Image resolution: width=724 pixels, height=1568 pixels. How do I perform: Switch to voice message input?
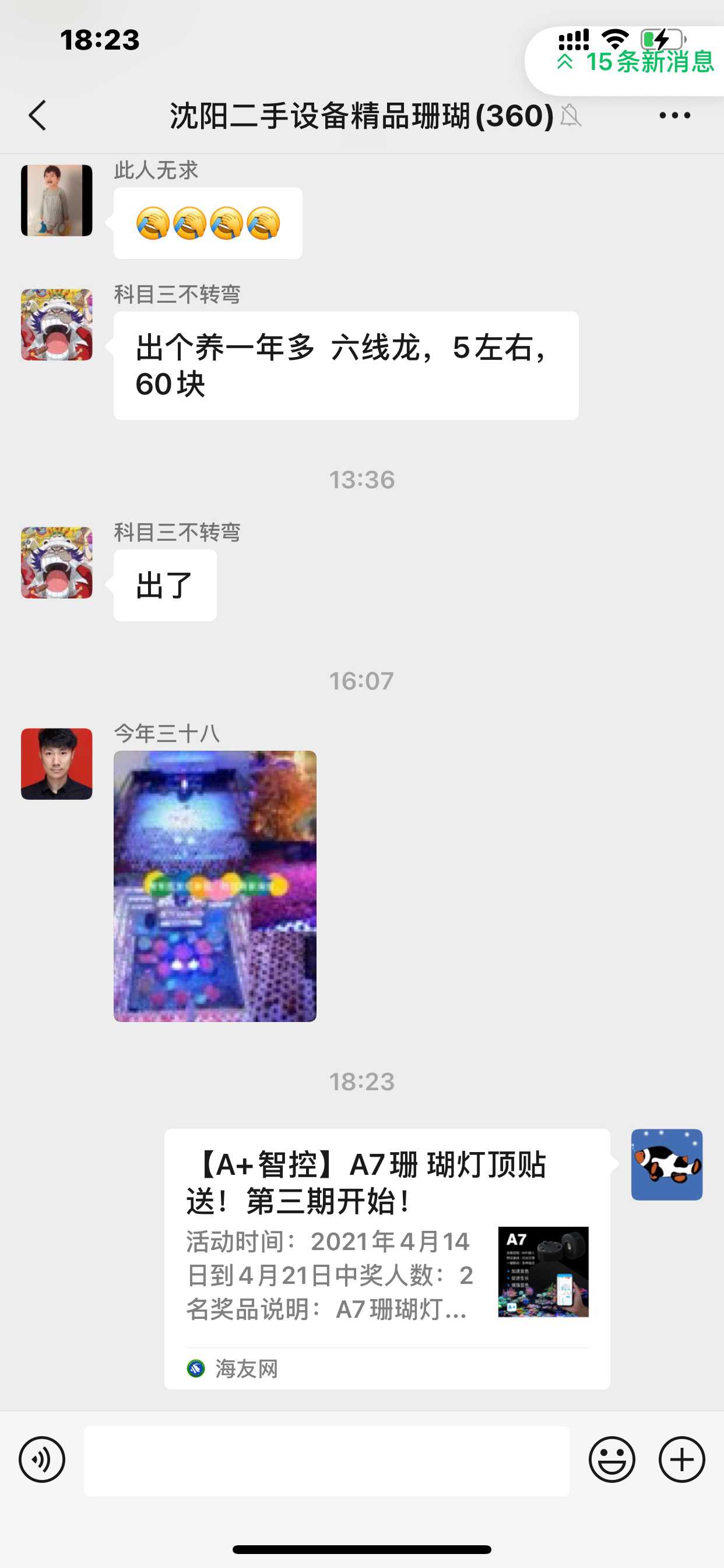(x=41, y=1459)
